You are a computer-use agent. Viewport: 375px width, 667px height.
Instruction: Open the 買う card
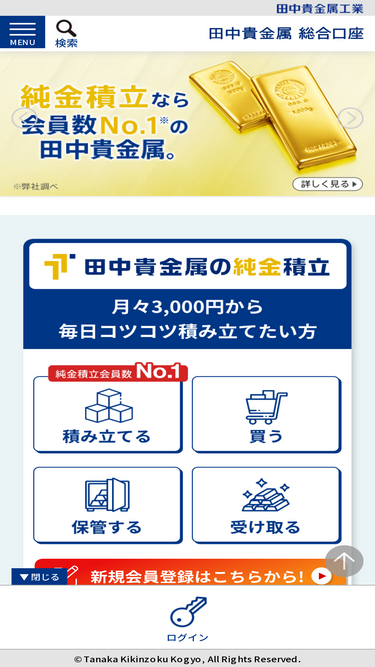pos(267,414)
